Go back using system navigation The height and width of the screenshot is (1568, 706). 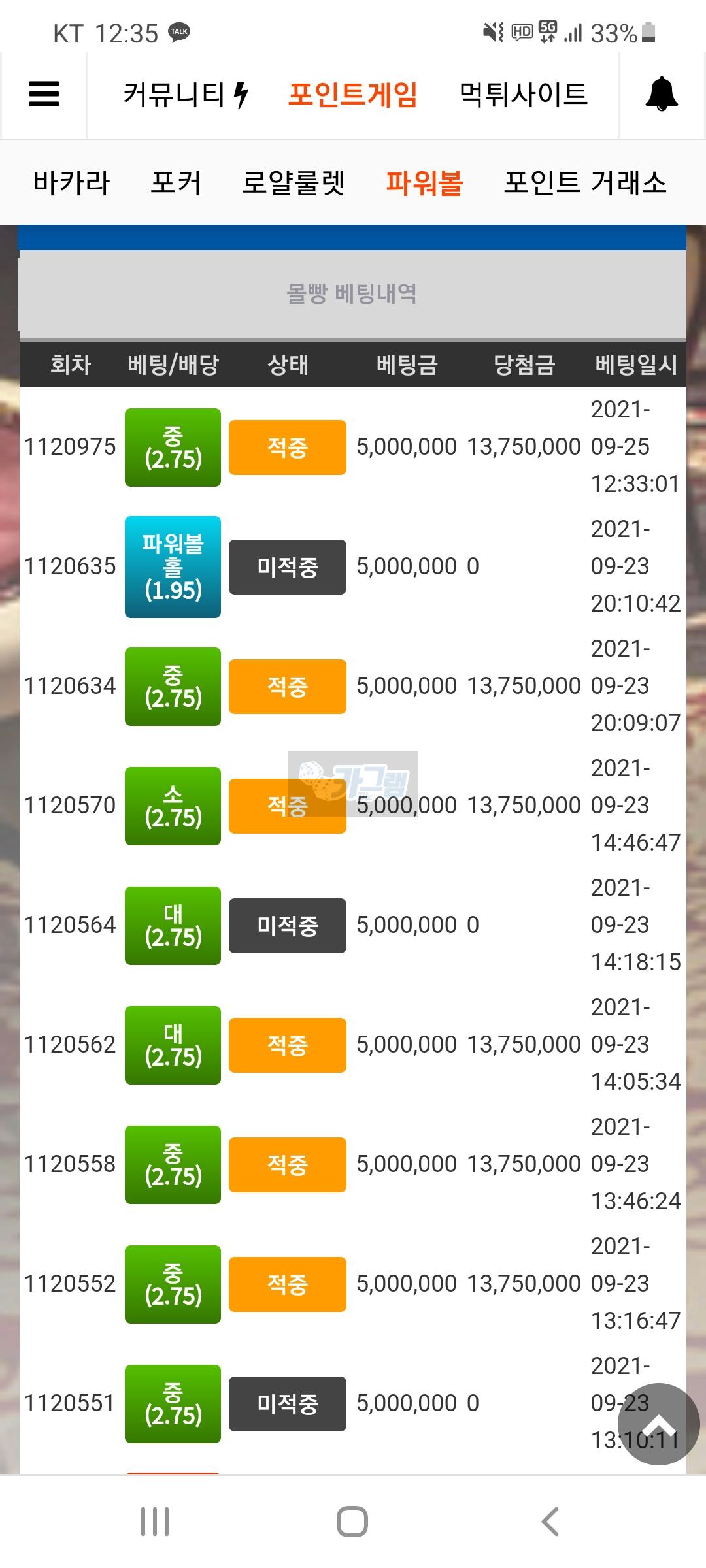550,1522
